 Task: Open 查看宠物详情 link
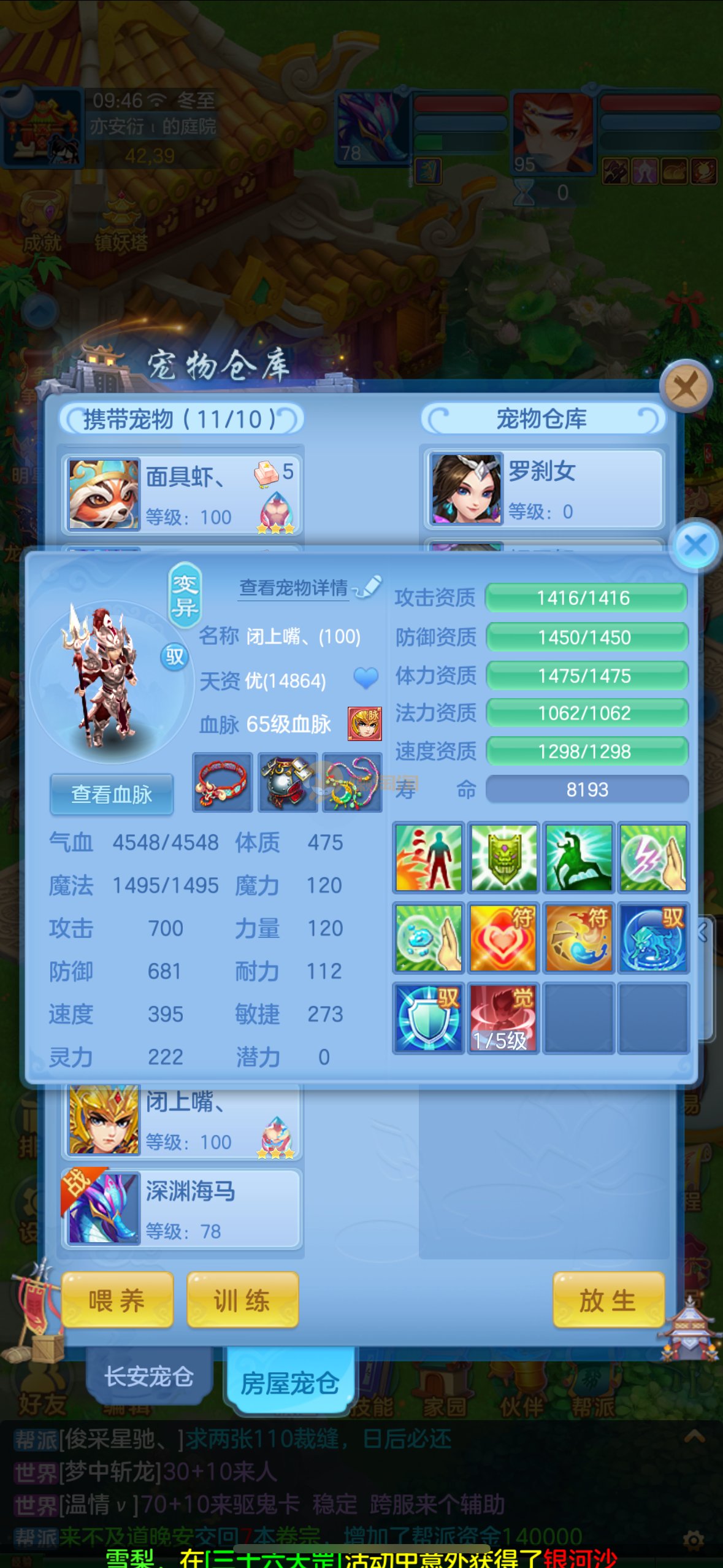click(x=294, y=588)
